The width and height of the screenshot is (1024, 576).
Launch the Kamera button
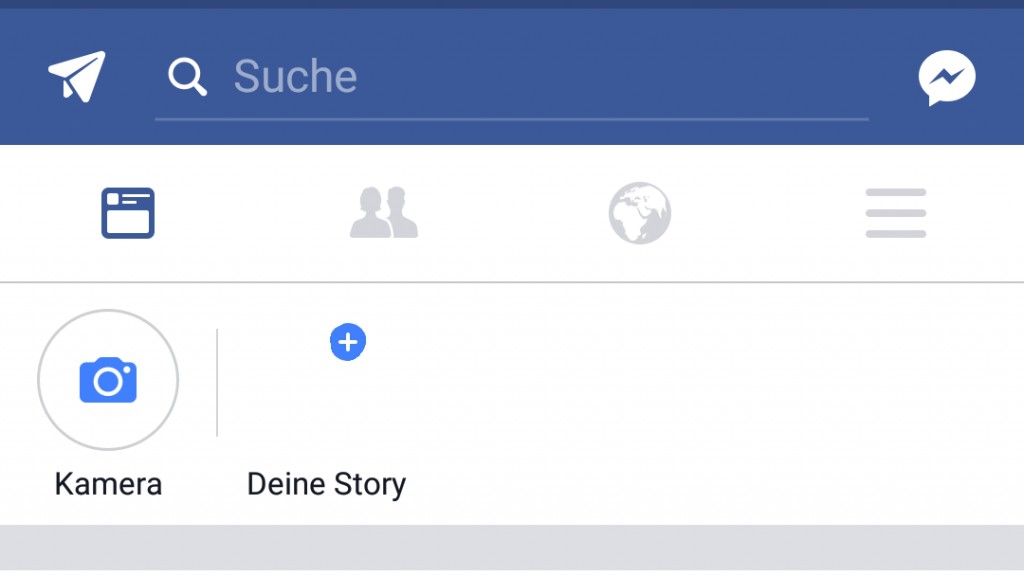click(x=108, y=380)
